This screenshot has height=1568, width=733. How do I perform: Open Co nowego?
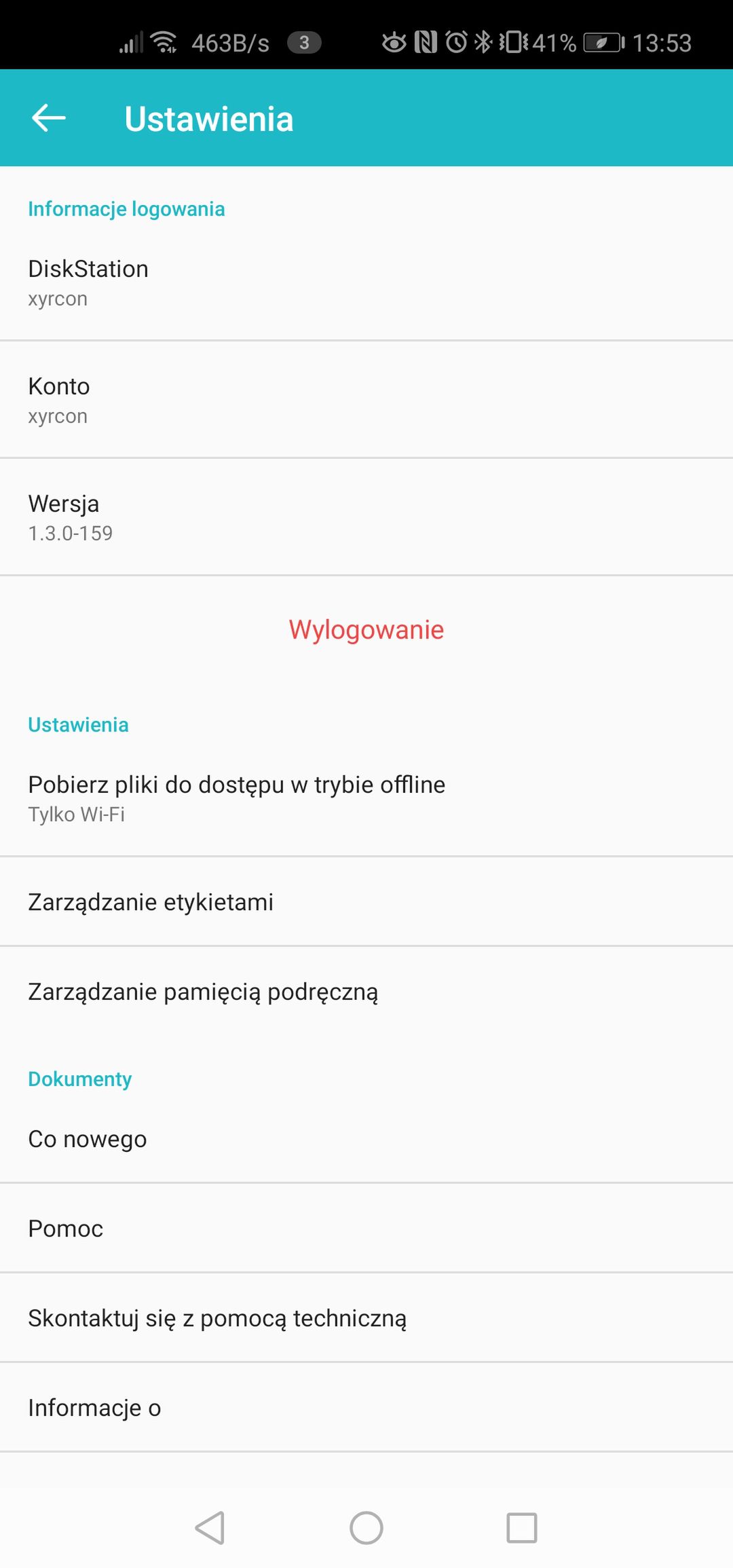point(366,1139)
